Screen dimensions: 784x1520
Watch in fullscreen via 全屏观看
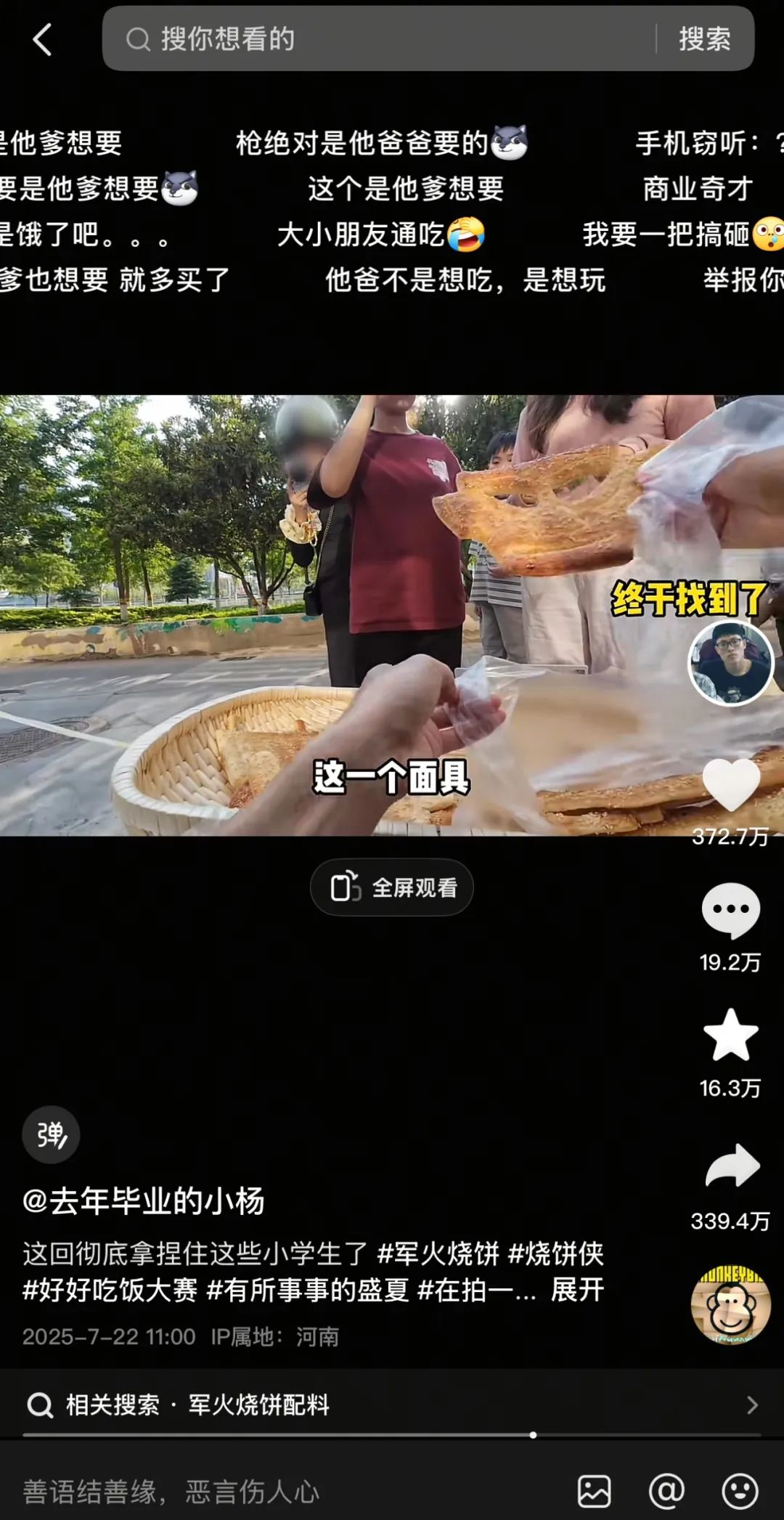392,887
